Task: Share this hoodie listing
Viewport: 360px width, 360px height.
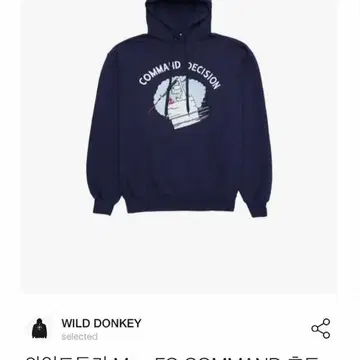Action: (x=321, y=328)
